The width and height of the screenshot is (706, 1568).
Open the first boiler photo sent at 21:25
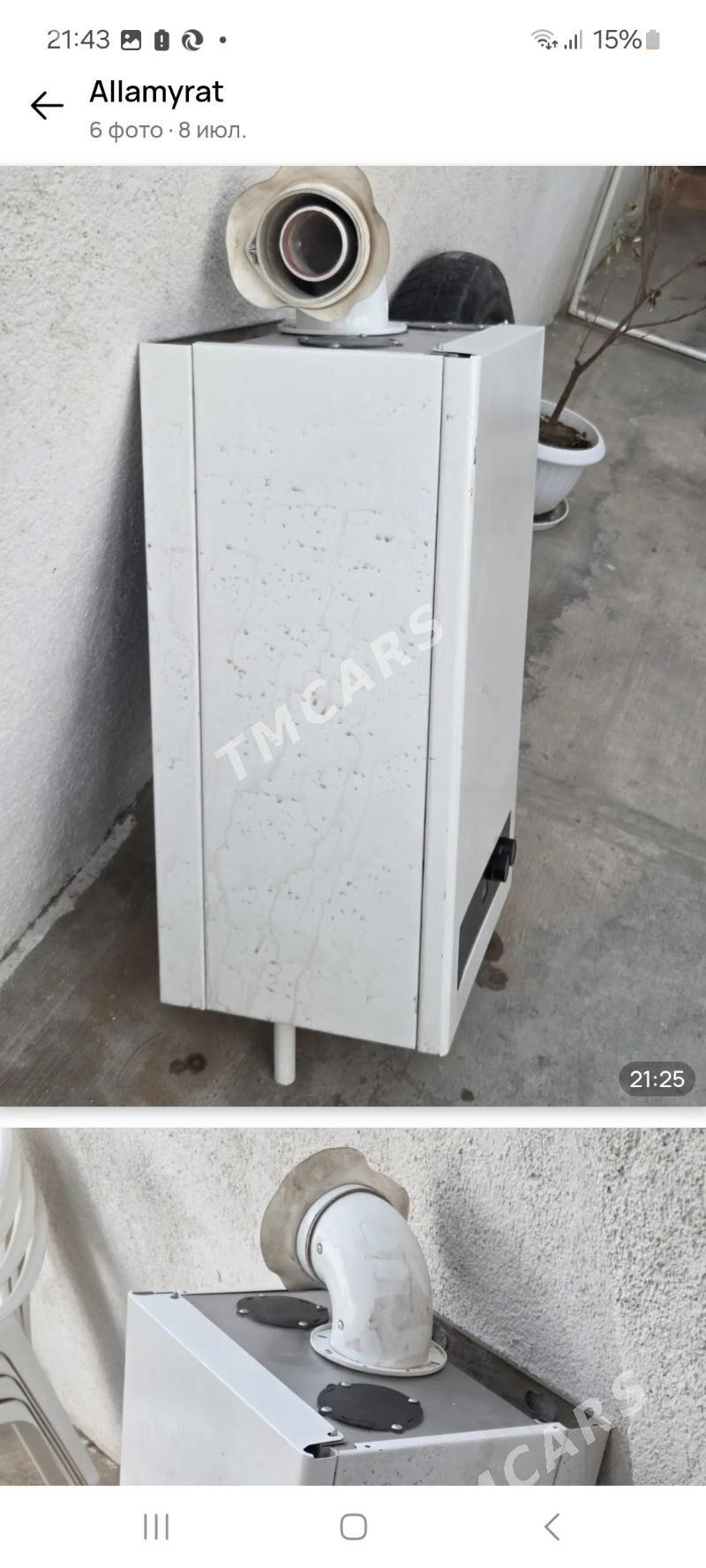tap(353, 635)
